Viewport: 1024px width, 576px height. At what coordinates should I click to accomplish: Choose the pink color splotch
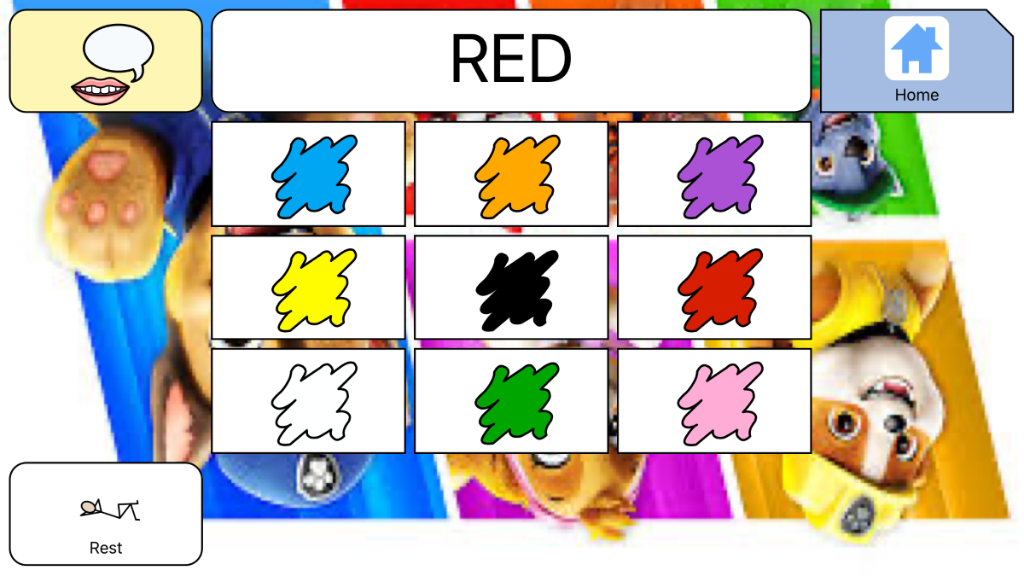tap(714, 401)
